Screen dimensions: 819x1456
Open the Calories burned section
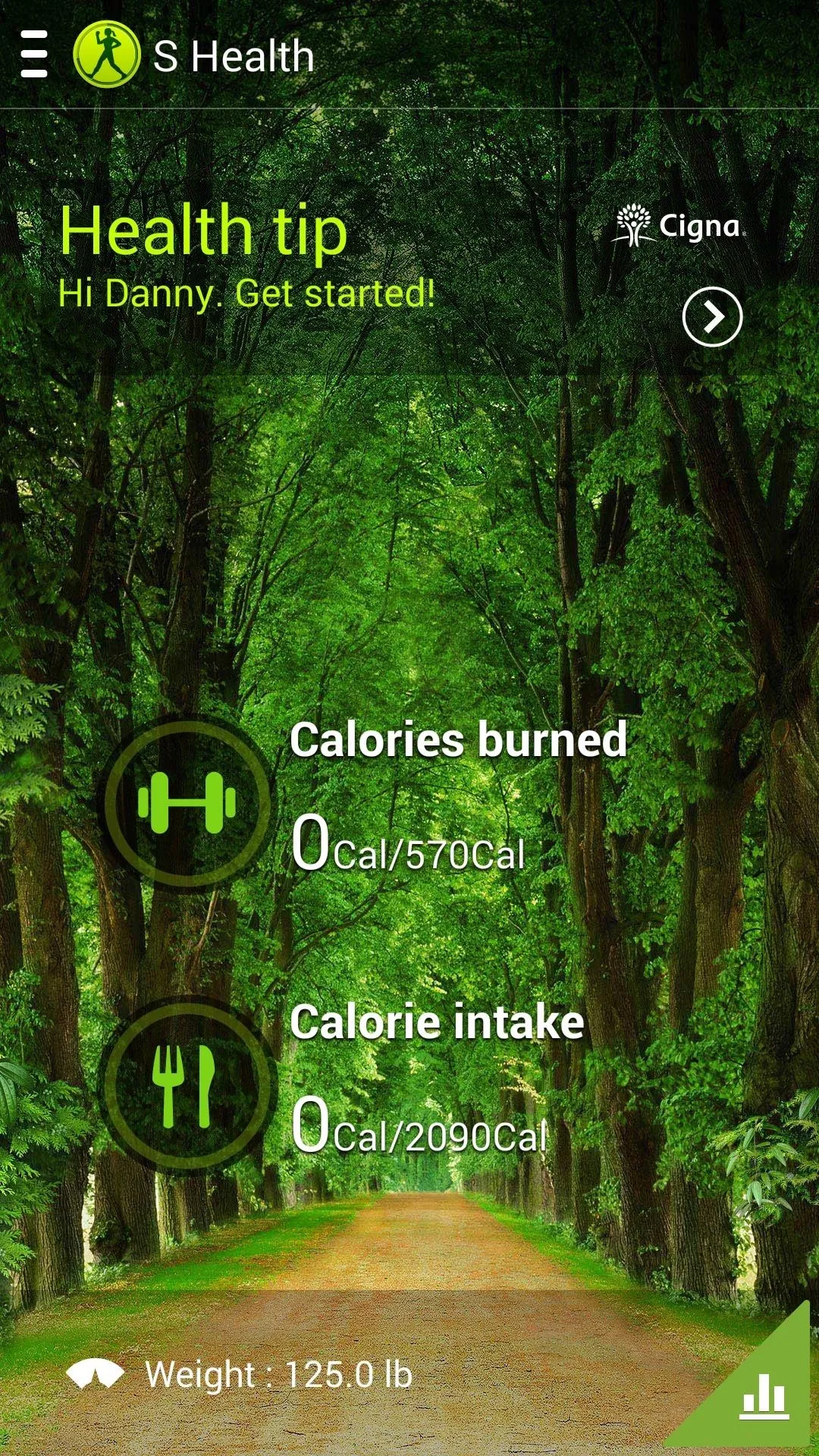pyautogui.click(x=367, y=802)
